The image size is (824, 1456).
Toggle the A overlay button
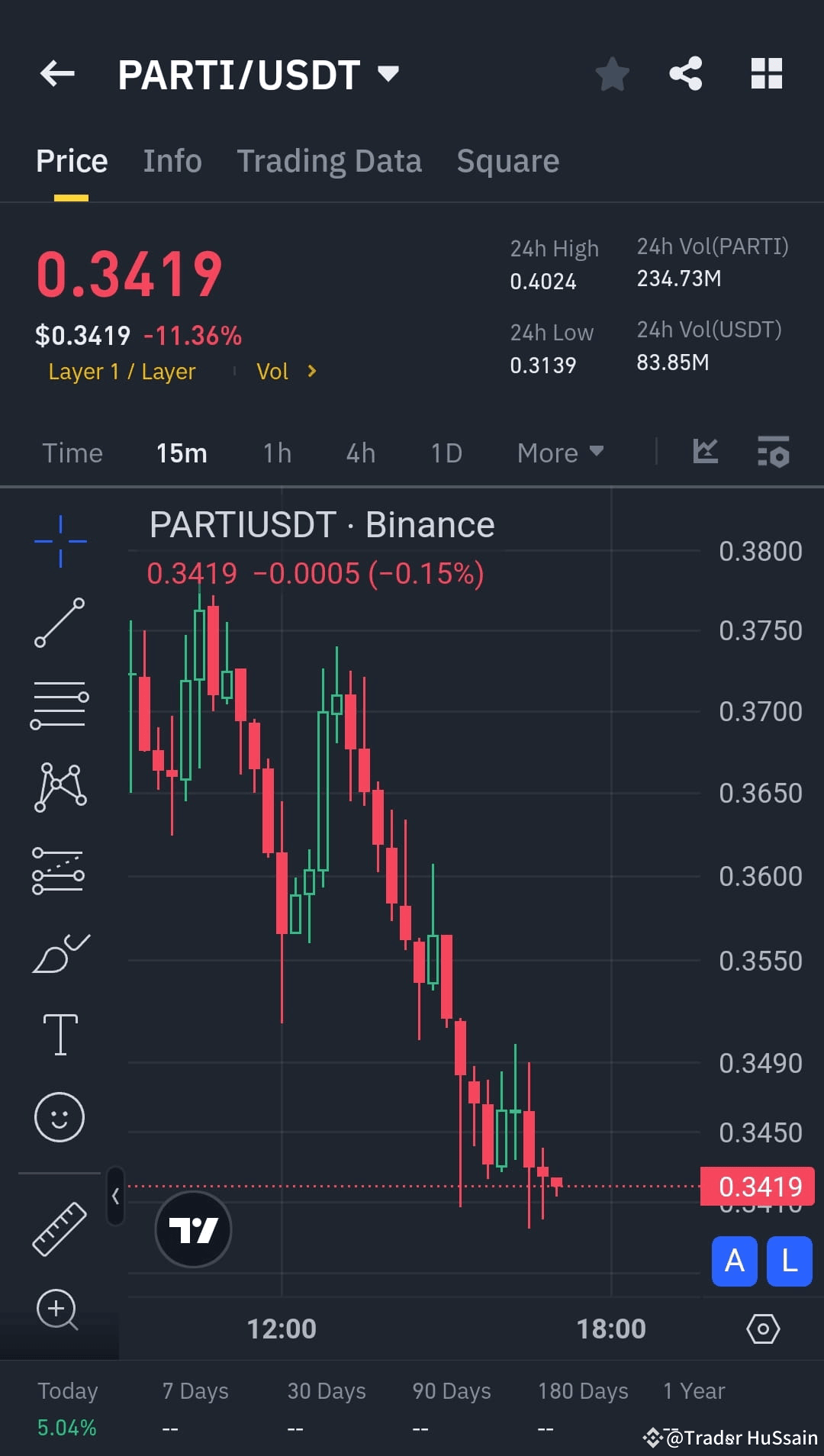[x=734, y=1261]
